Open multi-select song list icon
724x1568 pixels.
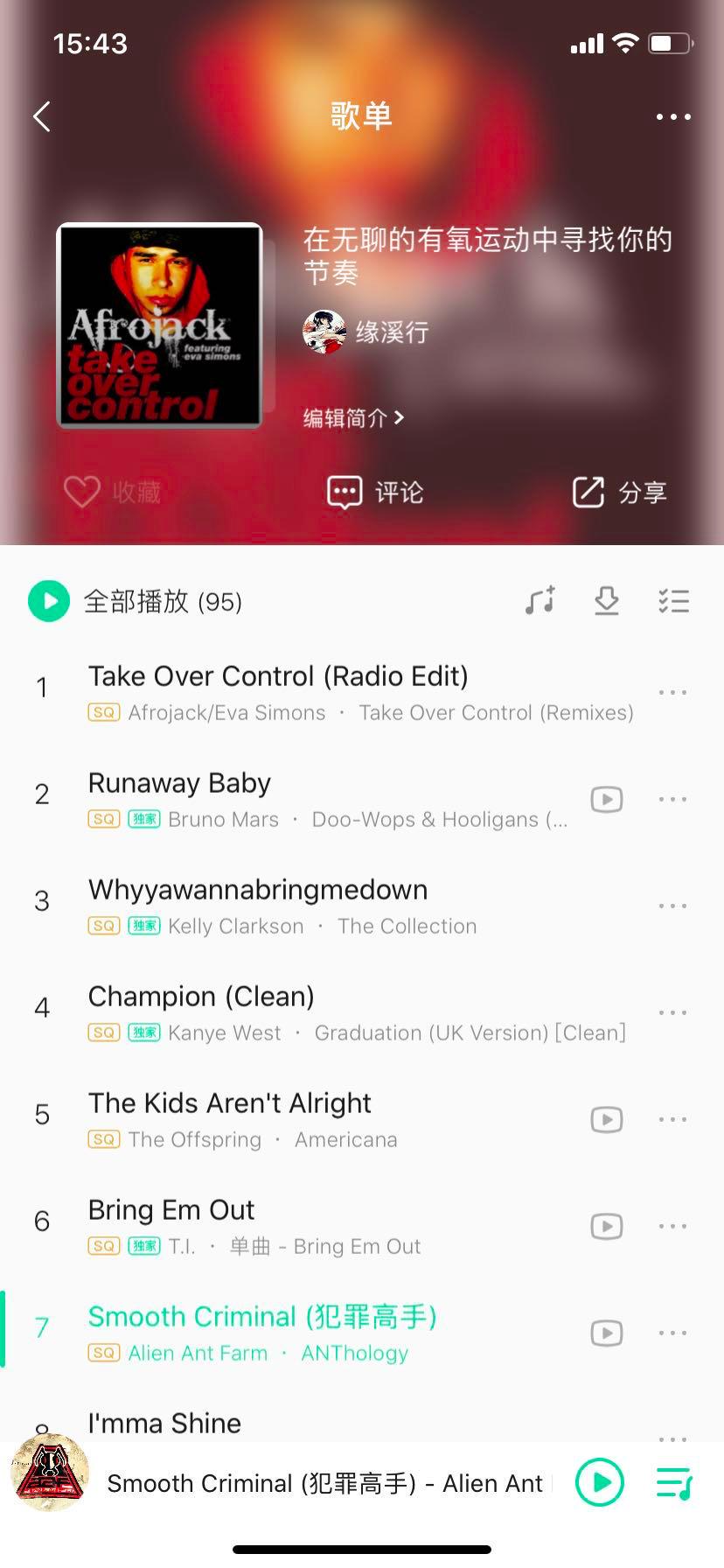(673, 601)
